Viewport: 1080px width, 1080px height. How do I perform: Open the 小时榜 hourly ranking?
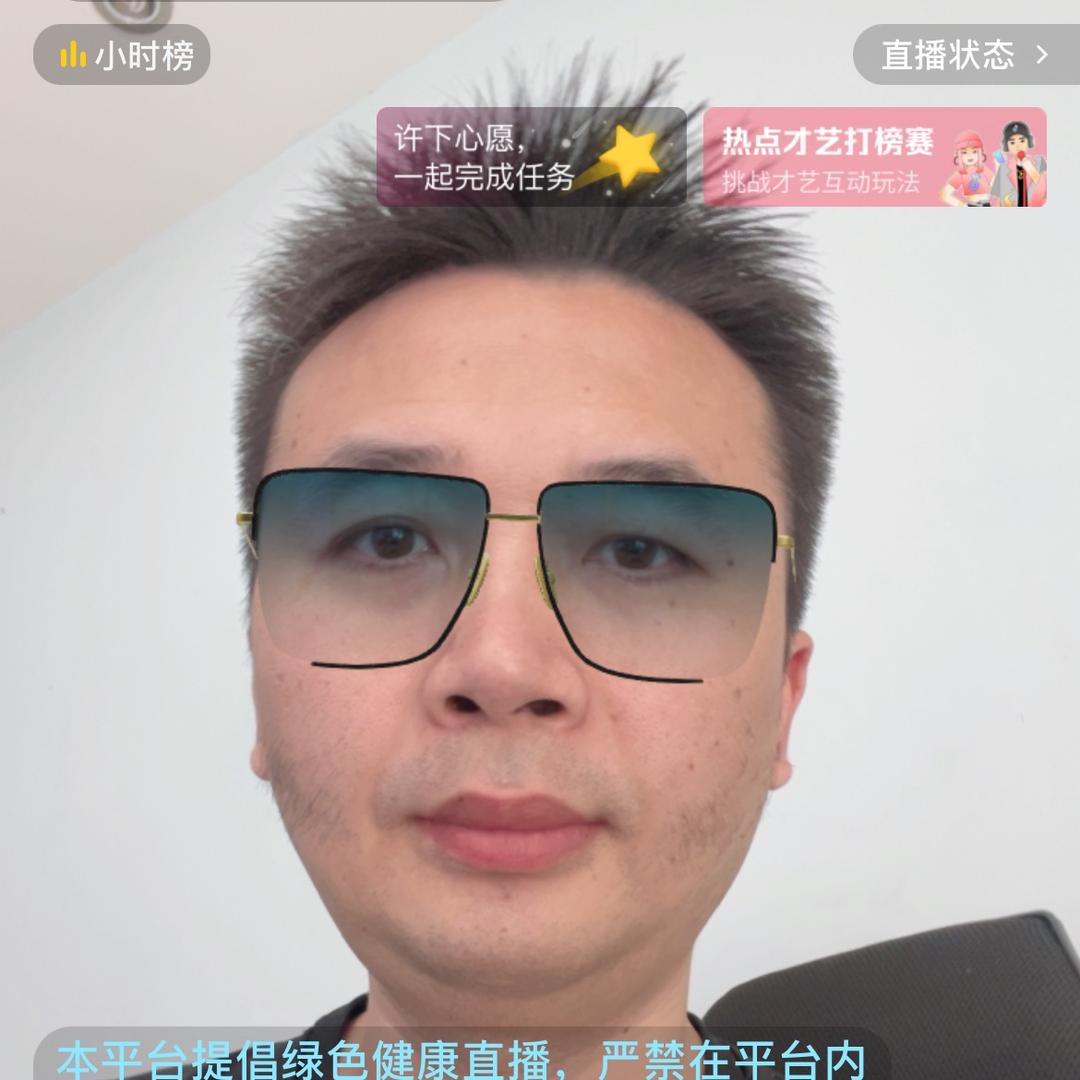tap(122, 55)
